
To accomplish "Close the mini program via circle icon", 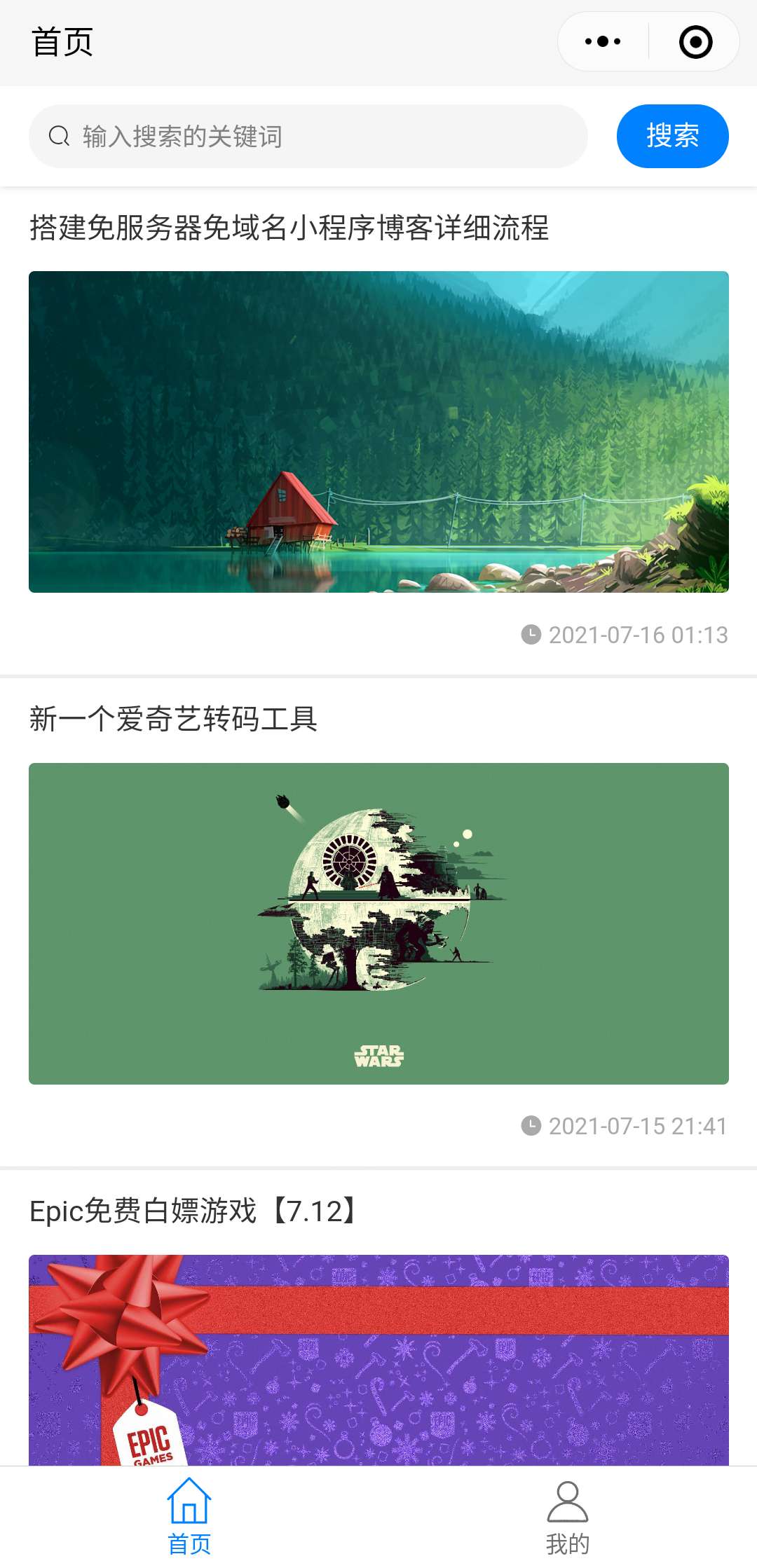I will point(695,42).
